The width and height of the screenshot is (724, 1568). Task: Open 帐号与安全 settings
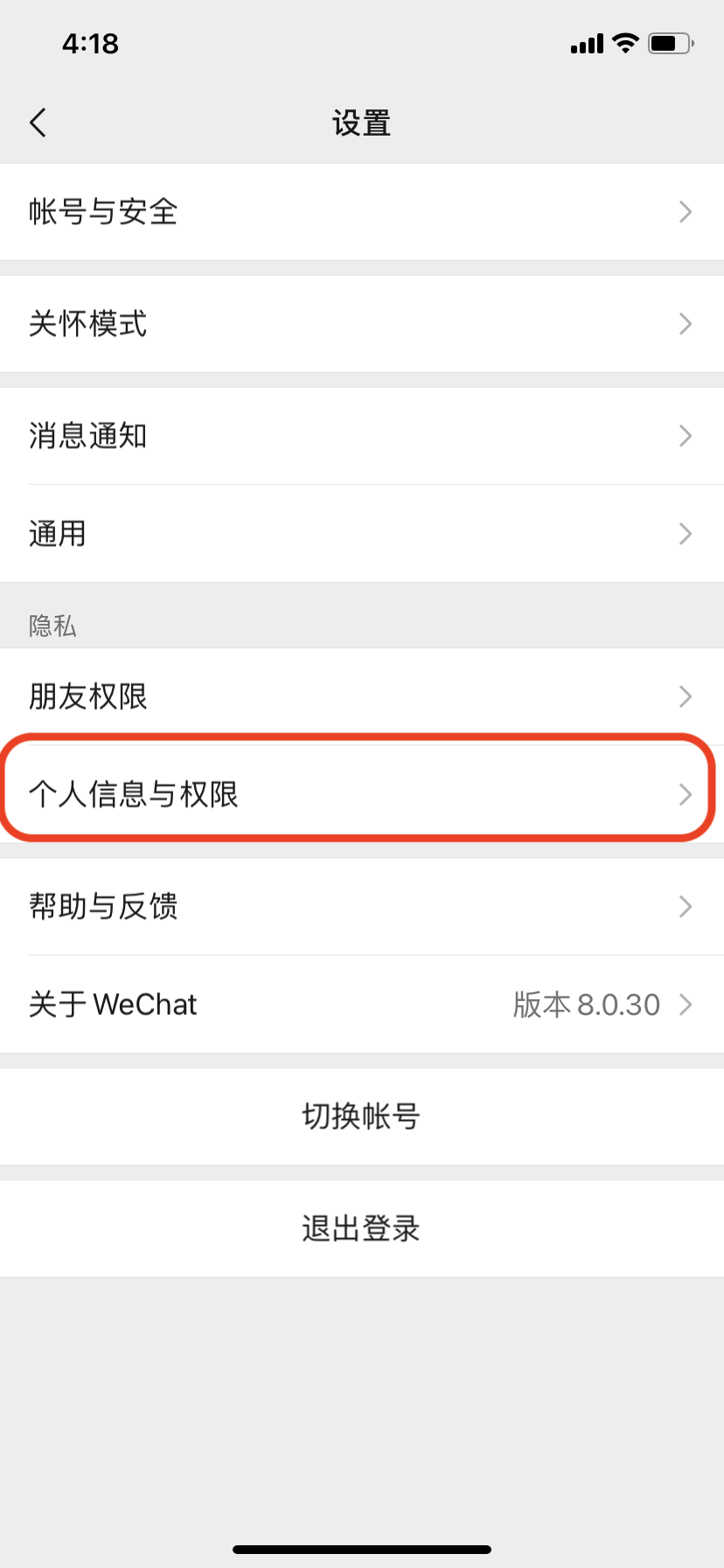pos(362,212)
